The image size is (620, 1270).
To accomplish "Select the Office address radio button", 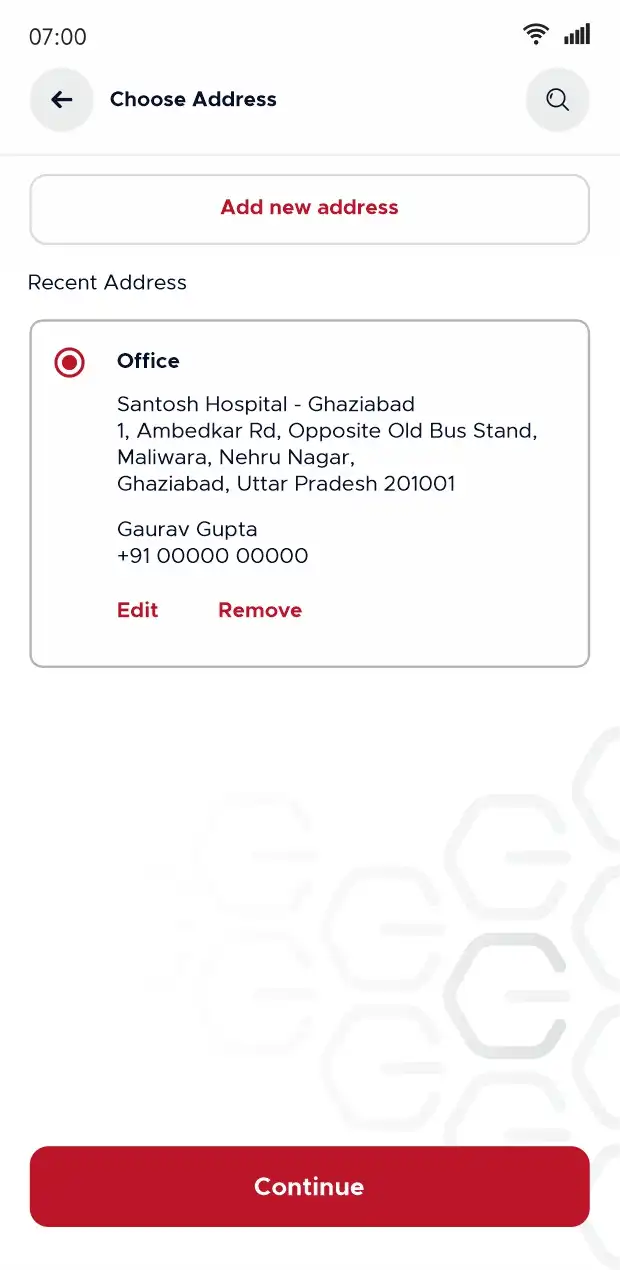I will 69,362.
